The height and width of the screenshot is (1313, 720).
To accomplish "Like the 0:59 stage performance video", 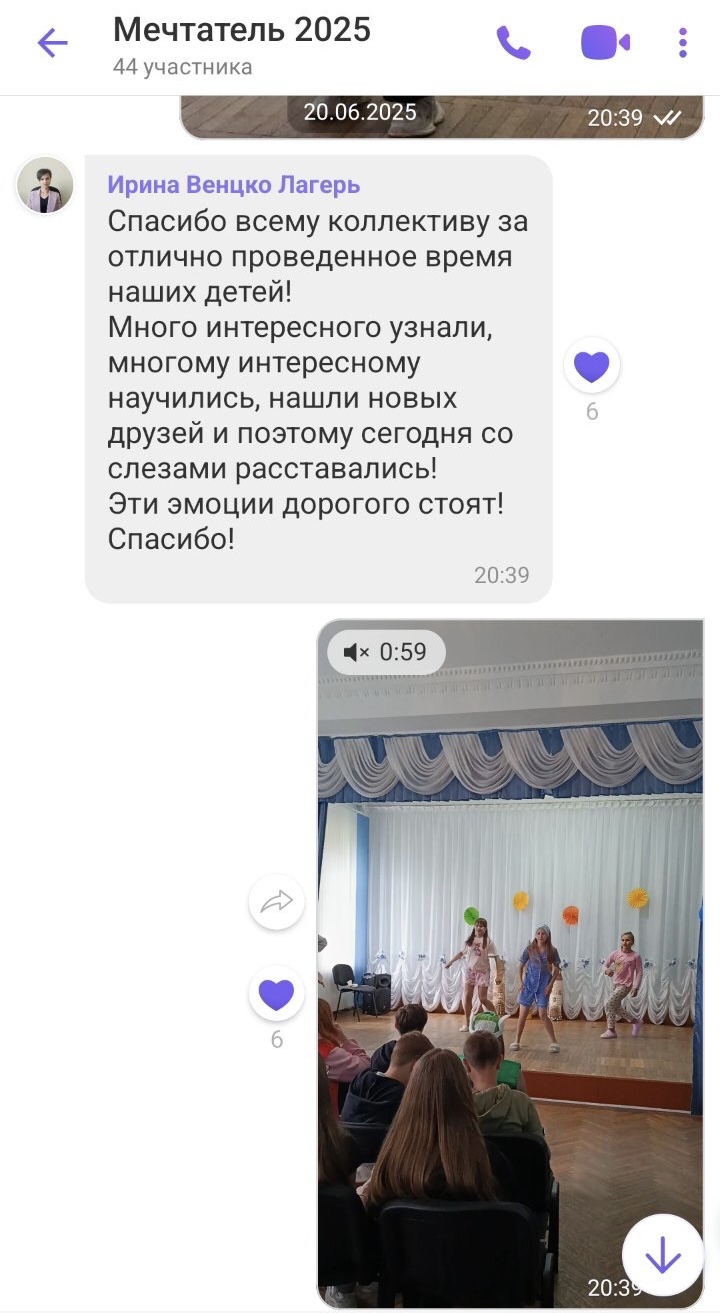I will (276, 994).
